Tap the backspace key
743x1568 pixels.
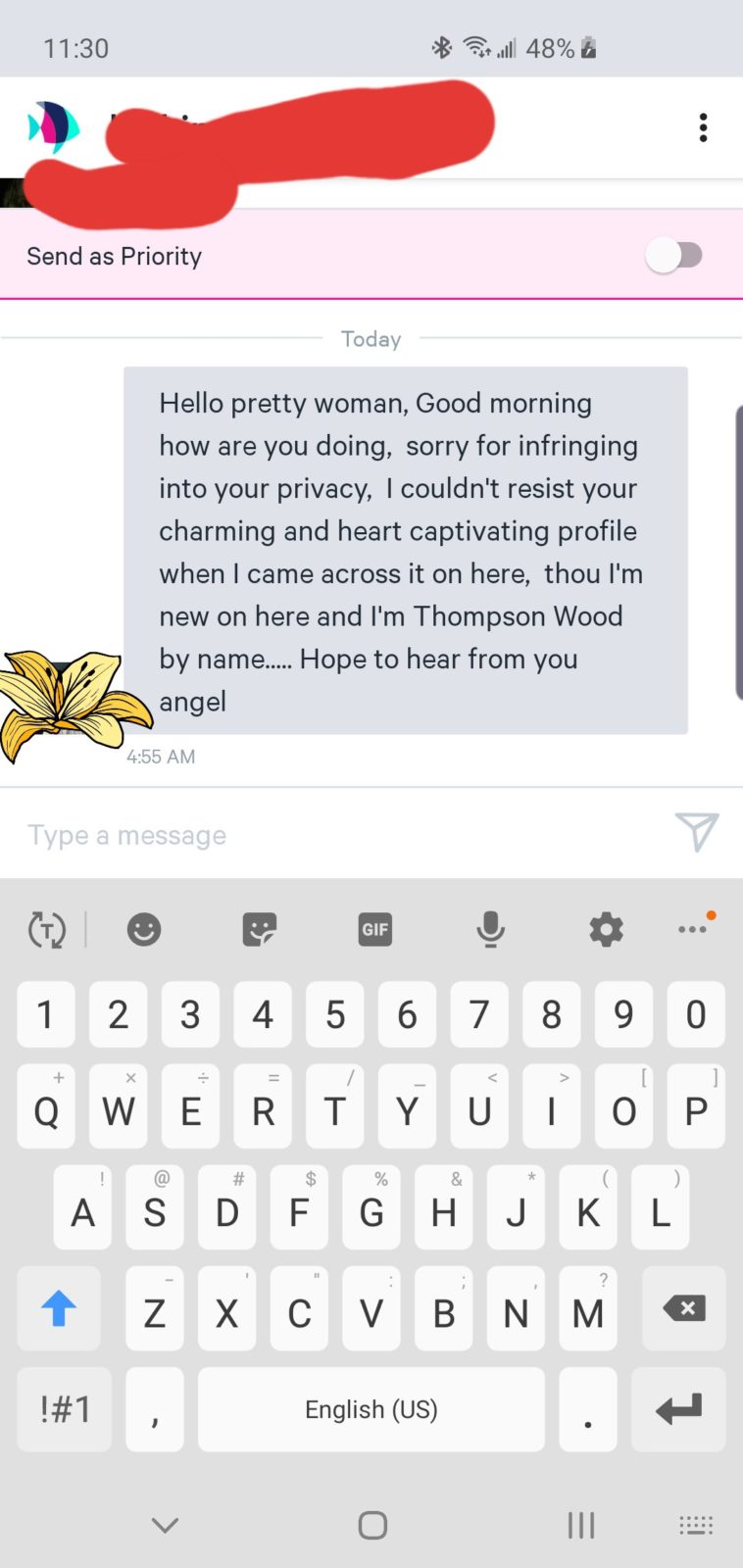pos(683,1308)
